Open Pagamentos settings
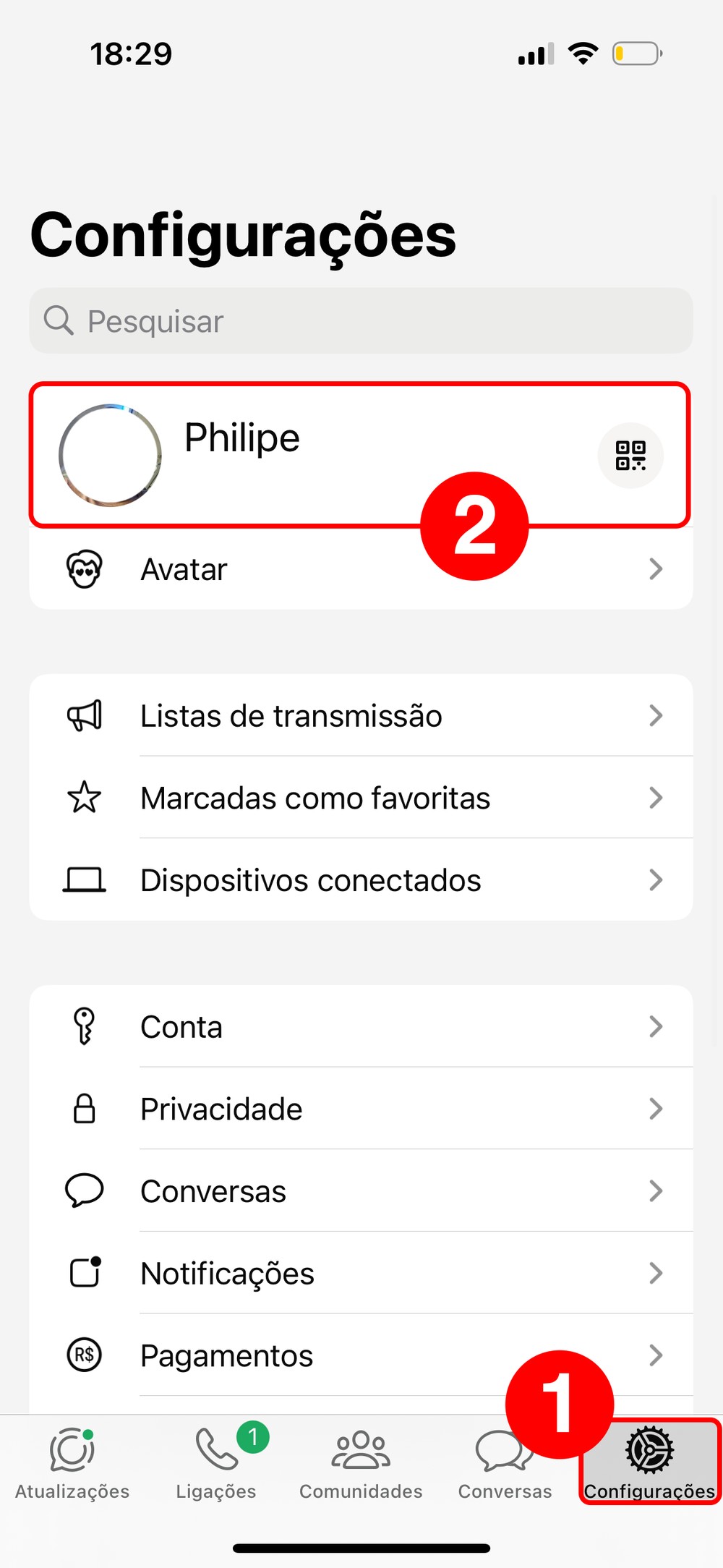Screen dimensions: 723x1568 [360, 1355]
